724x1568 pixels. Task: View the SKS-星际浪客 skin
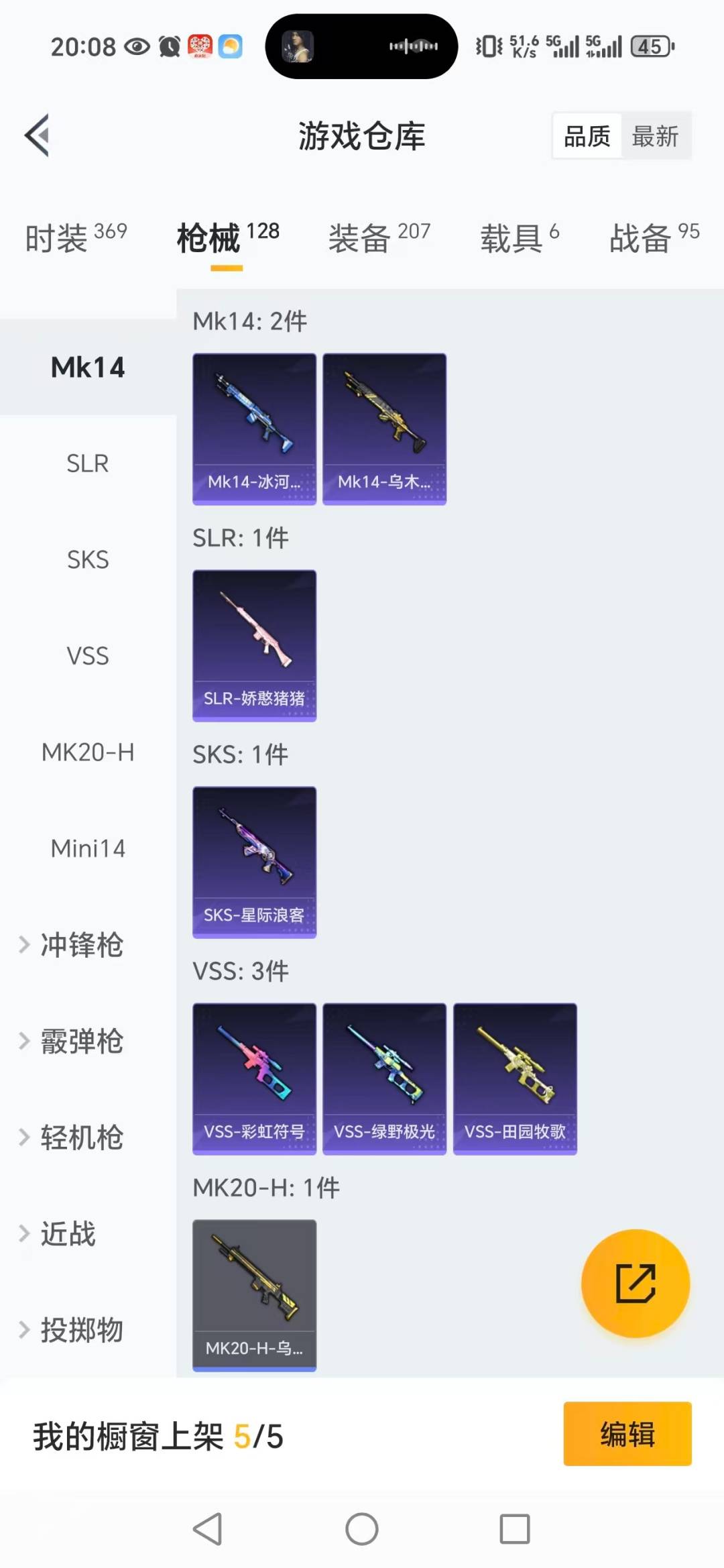(x=254, y=862)
